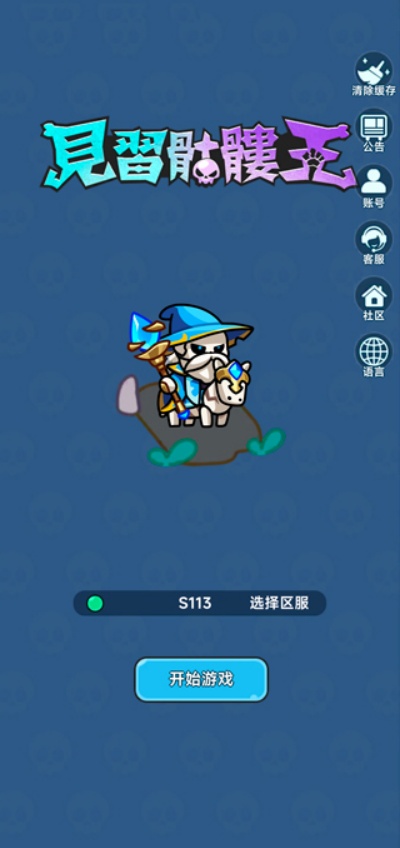Open the 账号 account settings
The image size is (400, 848).
click(374, 183)
